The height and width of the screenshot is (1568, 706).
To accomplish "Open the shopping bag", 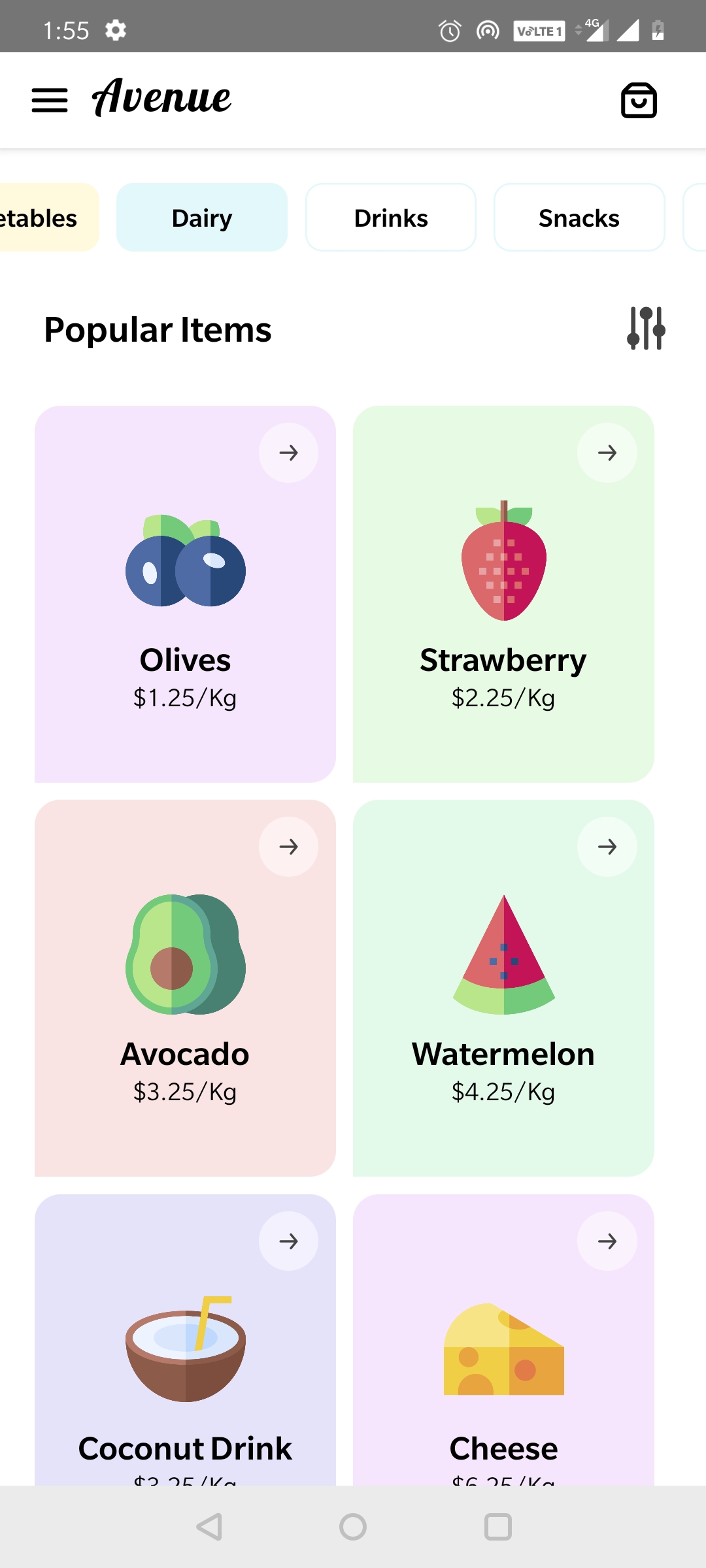I will 639,100.
